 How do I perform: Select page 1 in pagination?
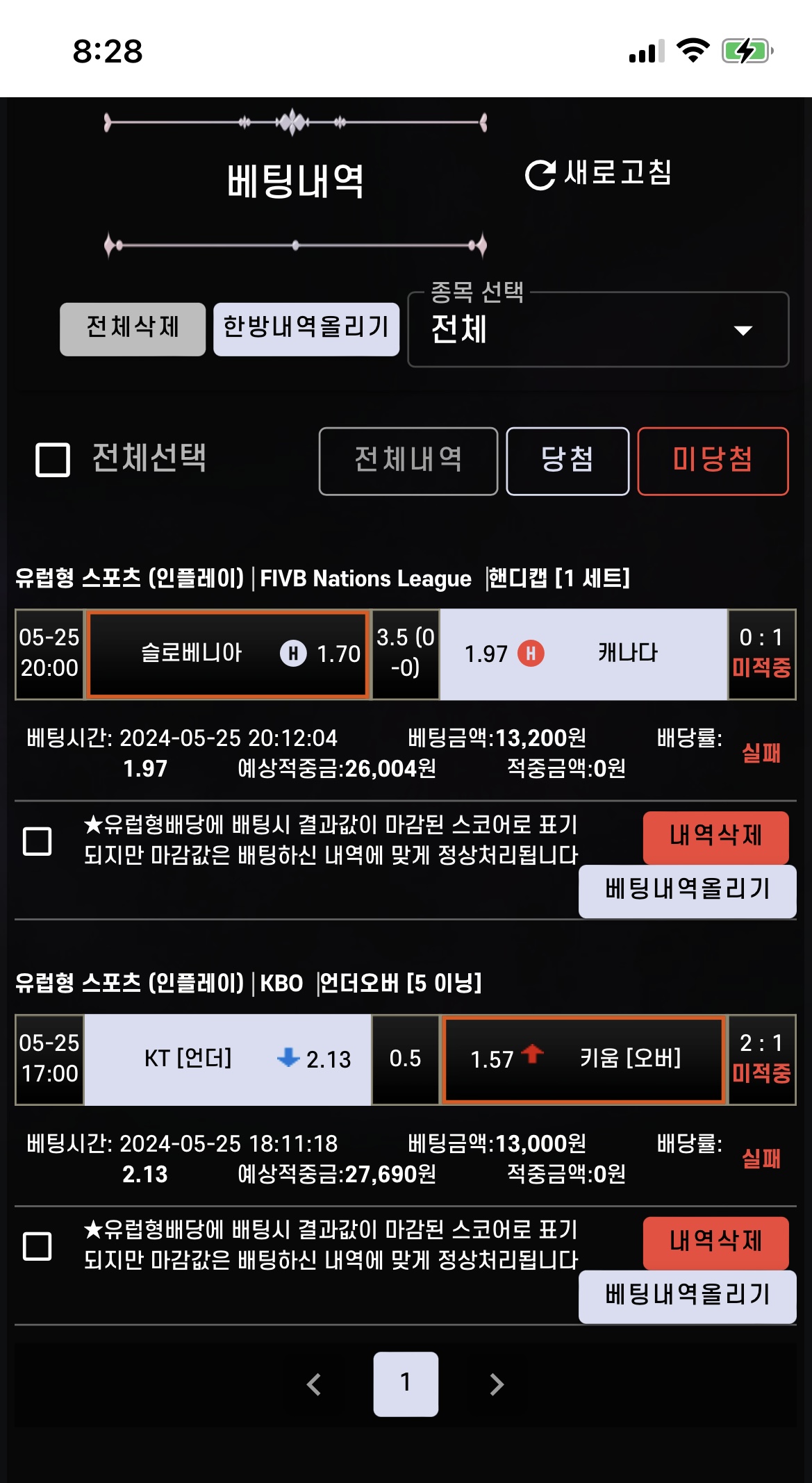tap(406, 1384)
